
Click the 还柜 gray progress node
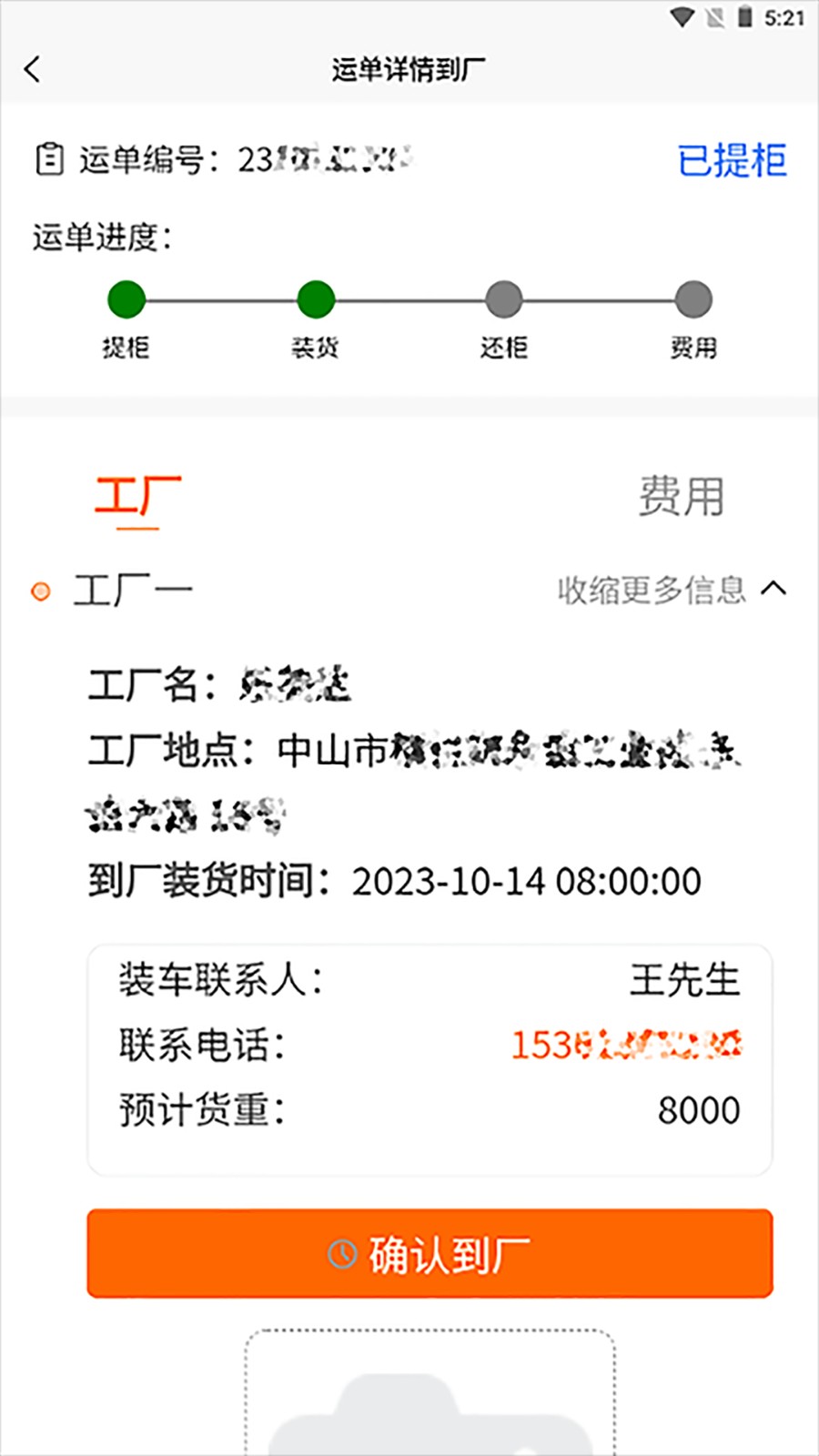pyautogui.click(x=503, y=298)
